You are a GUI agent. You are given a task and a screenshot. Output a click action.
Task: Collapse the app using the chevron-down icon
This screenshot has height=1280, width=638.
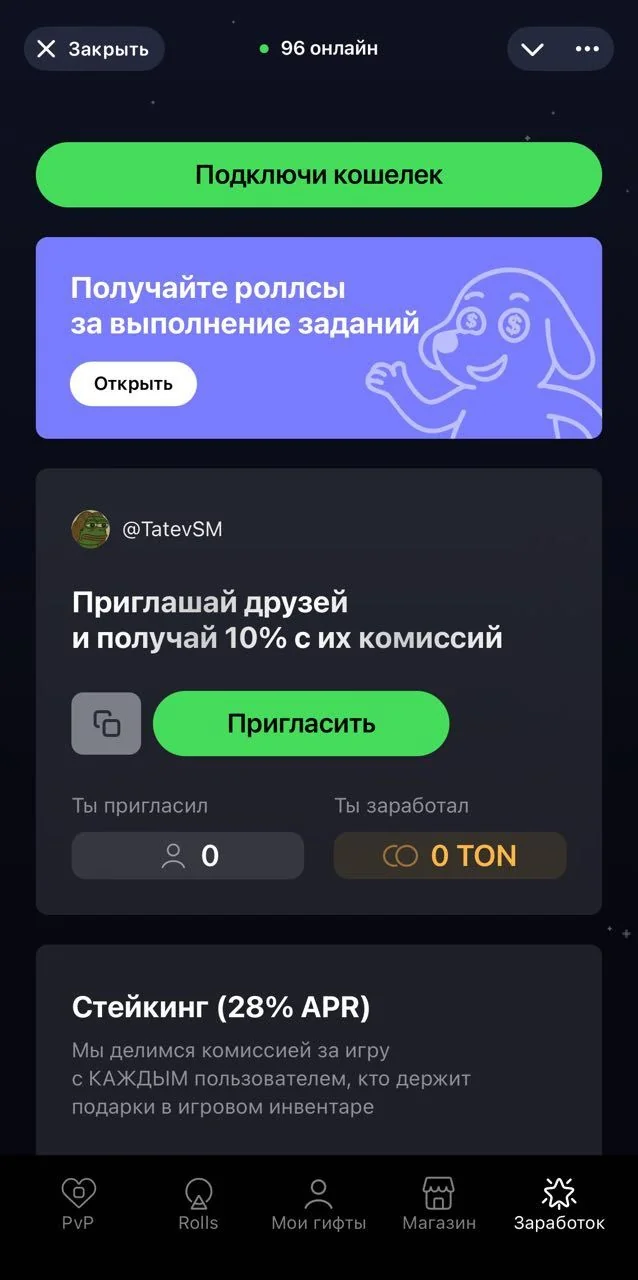[533, 49]
